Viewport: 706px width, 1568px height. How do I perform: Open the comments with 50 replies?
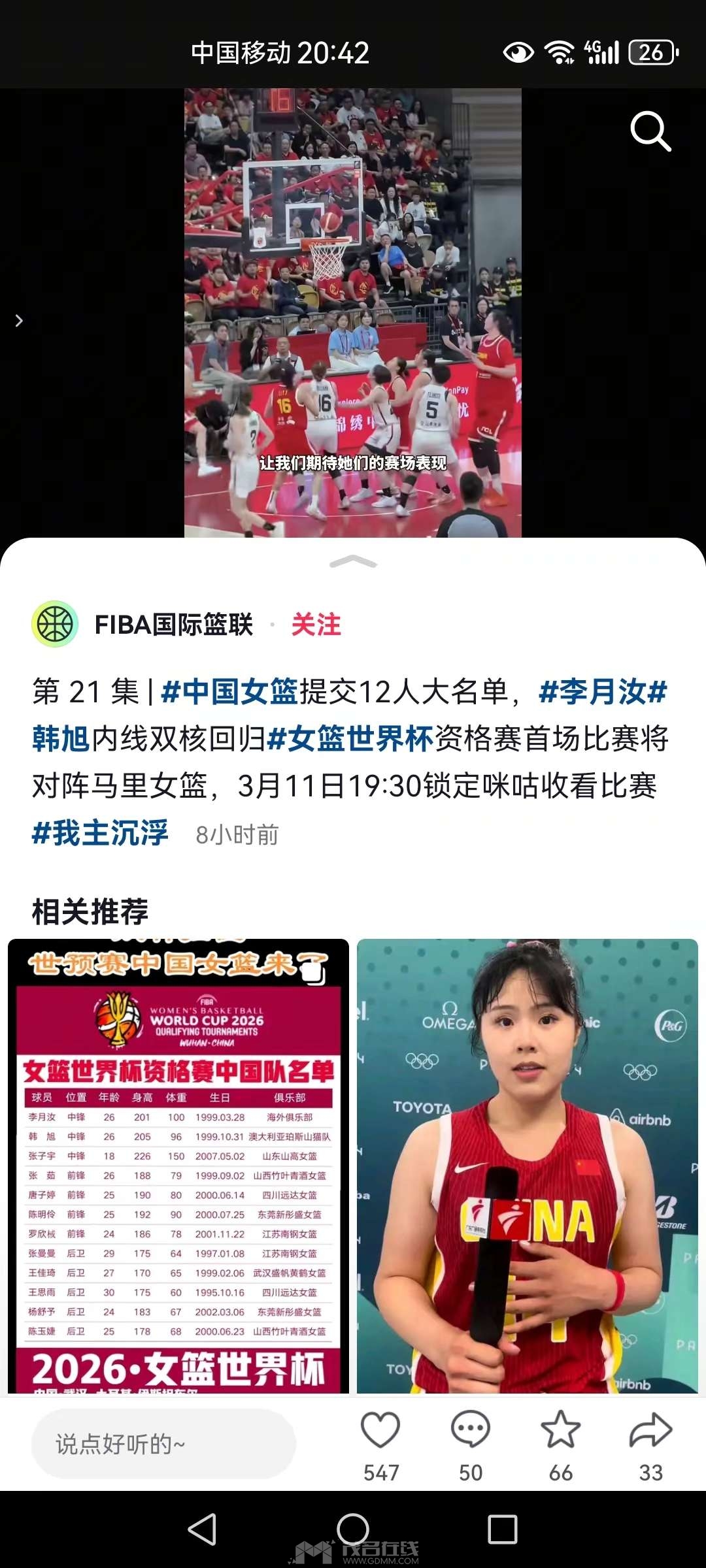(471, 1431)
